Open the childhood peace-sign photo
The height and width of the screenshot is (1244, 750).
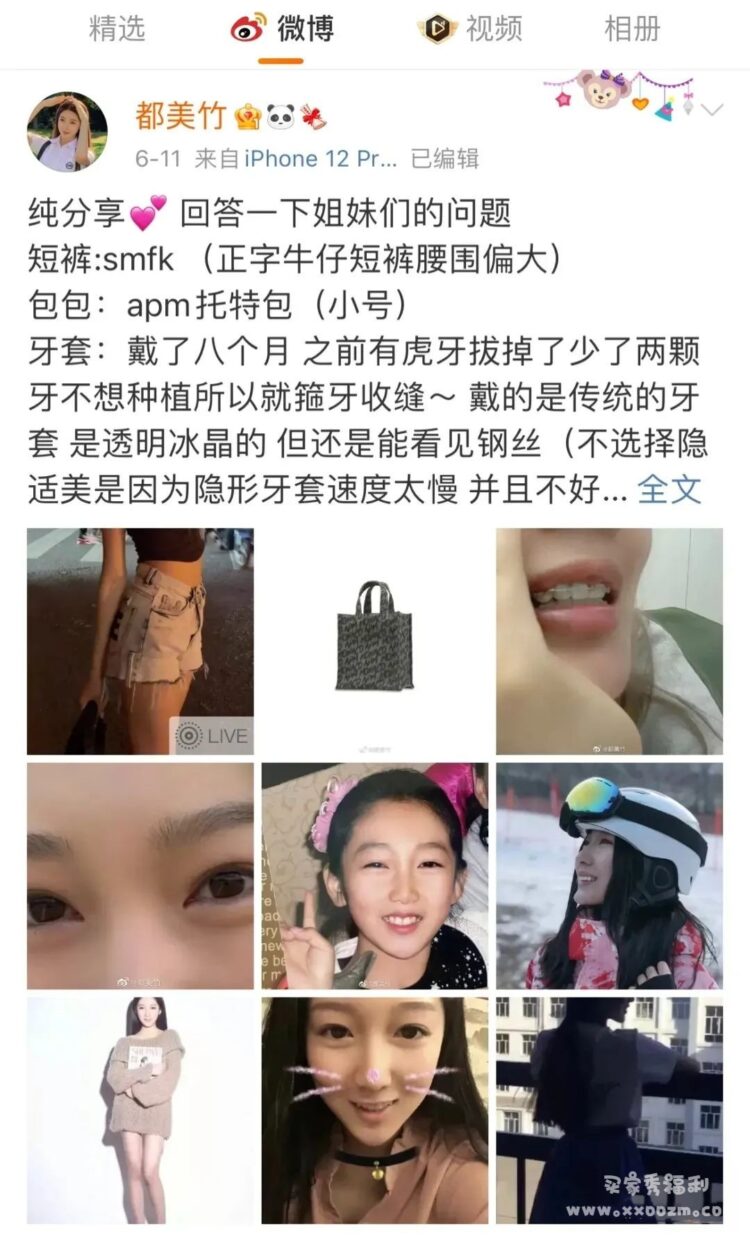374,876
